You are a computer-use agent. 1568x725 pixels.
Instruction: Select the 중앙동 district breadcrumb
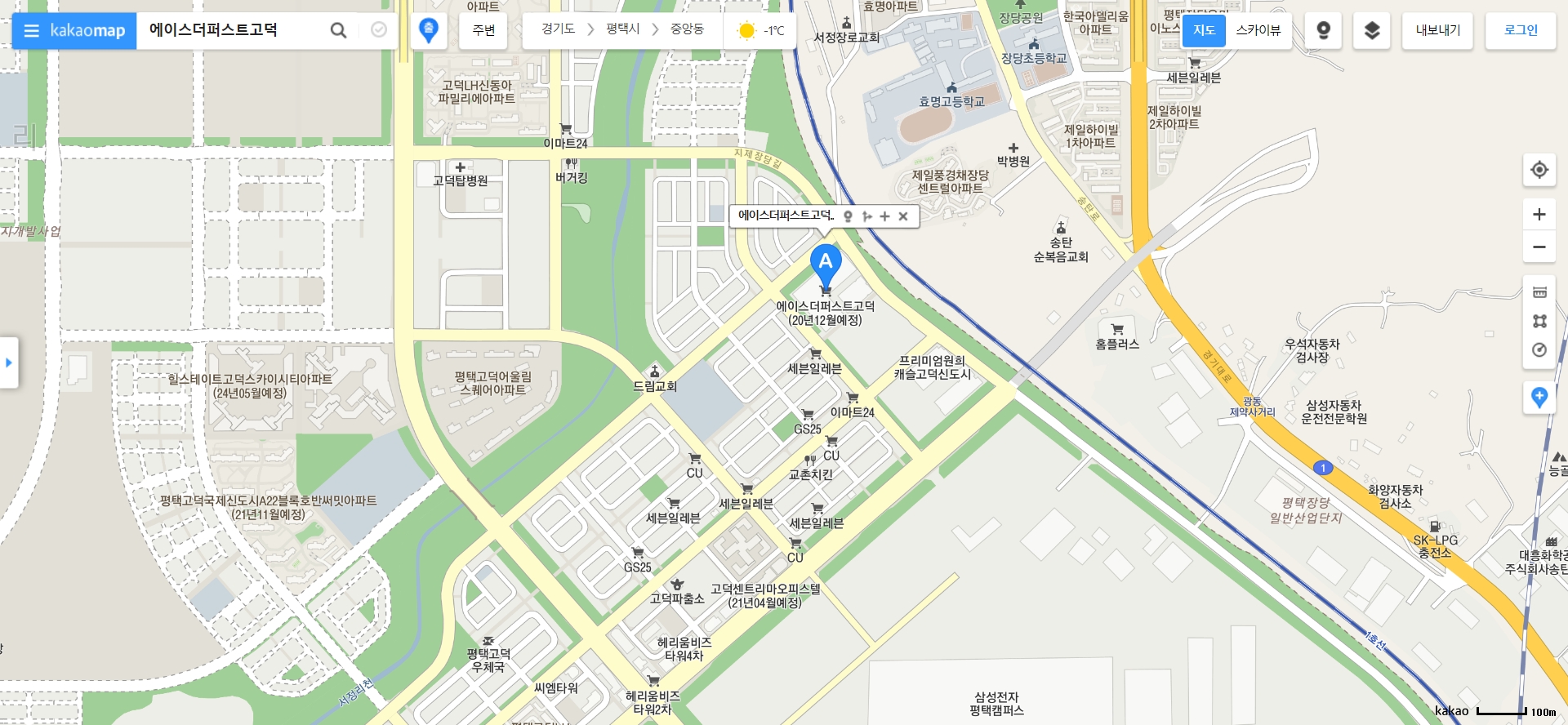click(687, 29)
